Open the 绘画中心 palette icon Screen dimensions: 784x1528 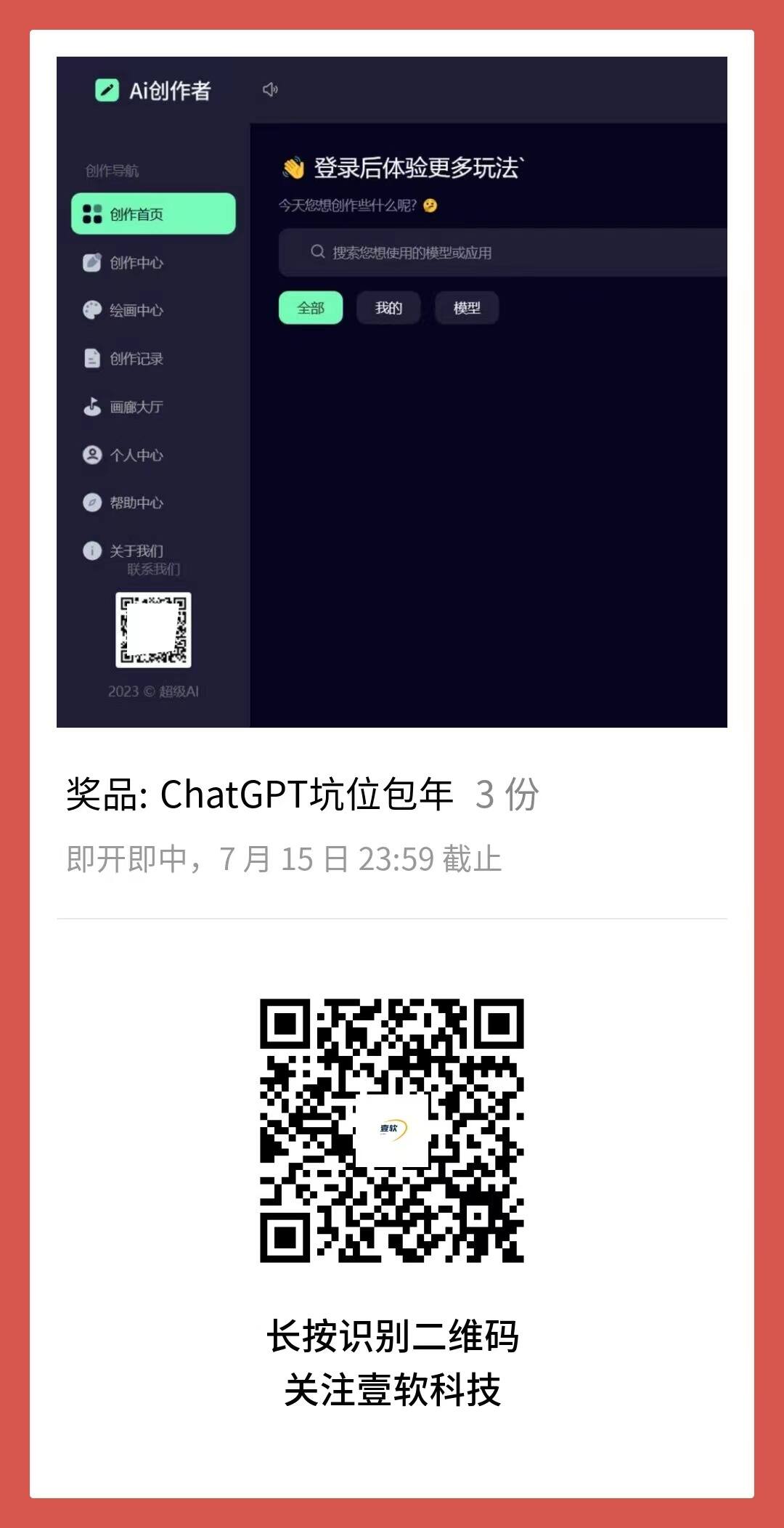[91, 311]
